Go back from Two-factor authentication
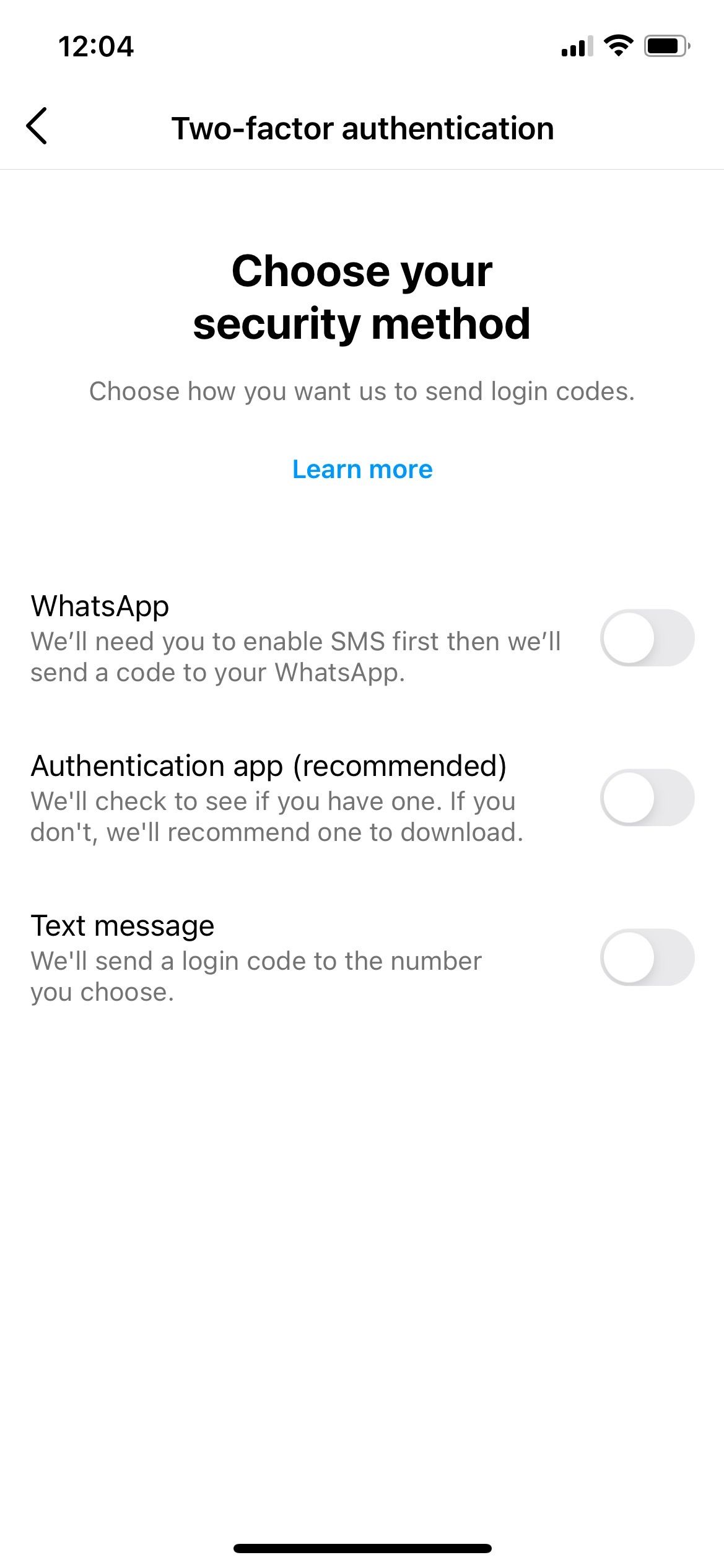The width and height of the screenshot is (724, 1568). pyautogui.click(x=37, y=126)
